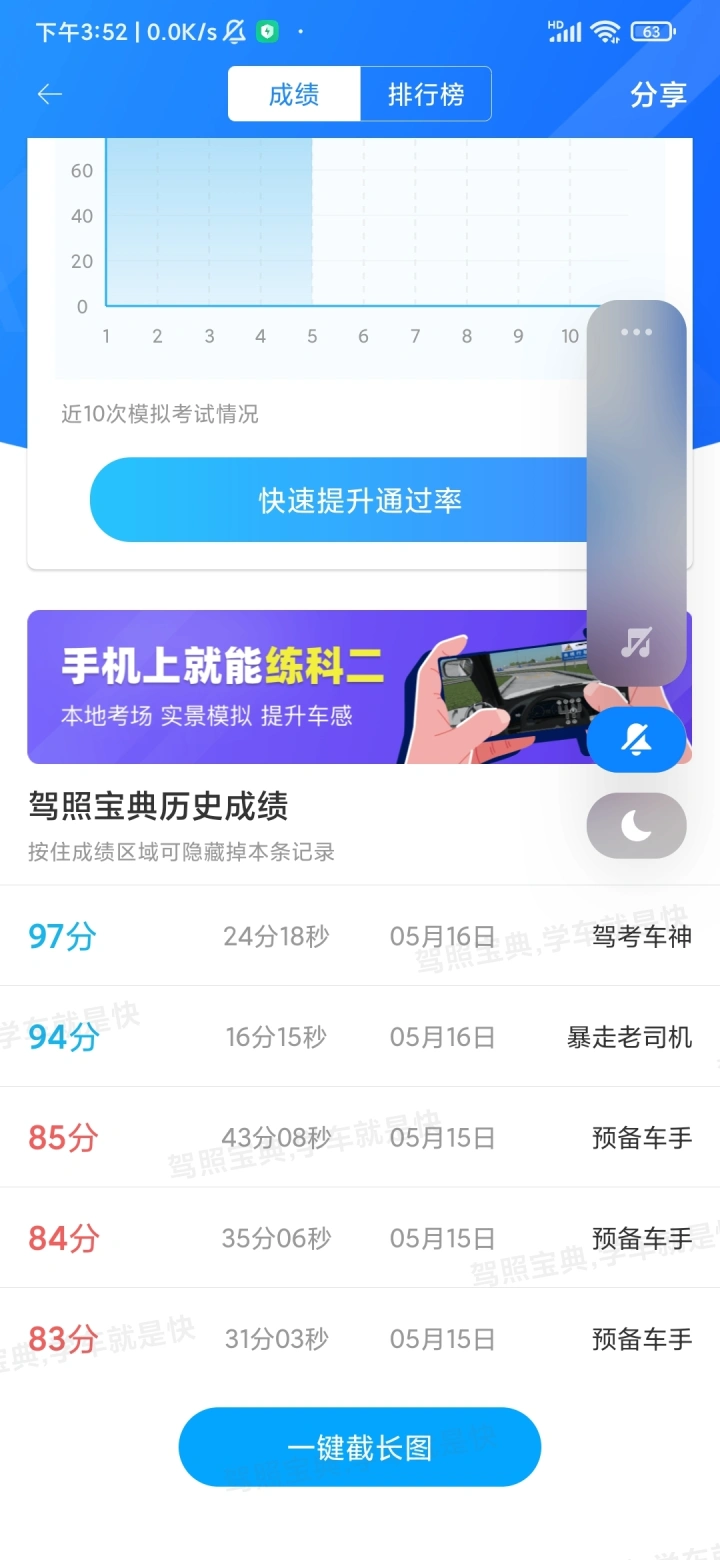Switch to the 排行榜 tab

coord(426,94)
